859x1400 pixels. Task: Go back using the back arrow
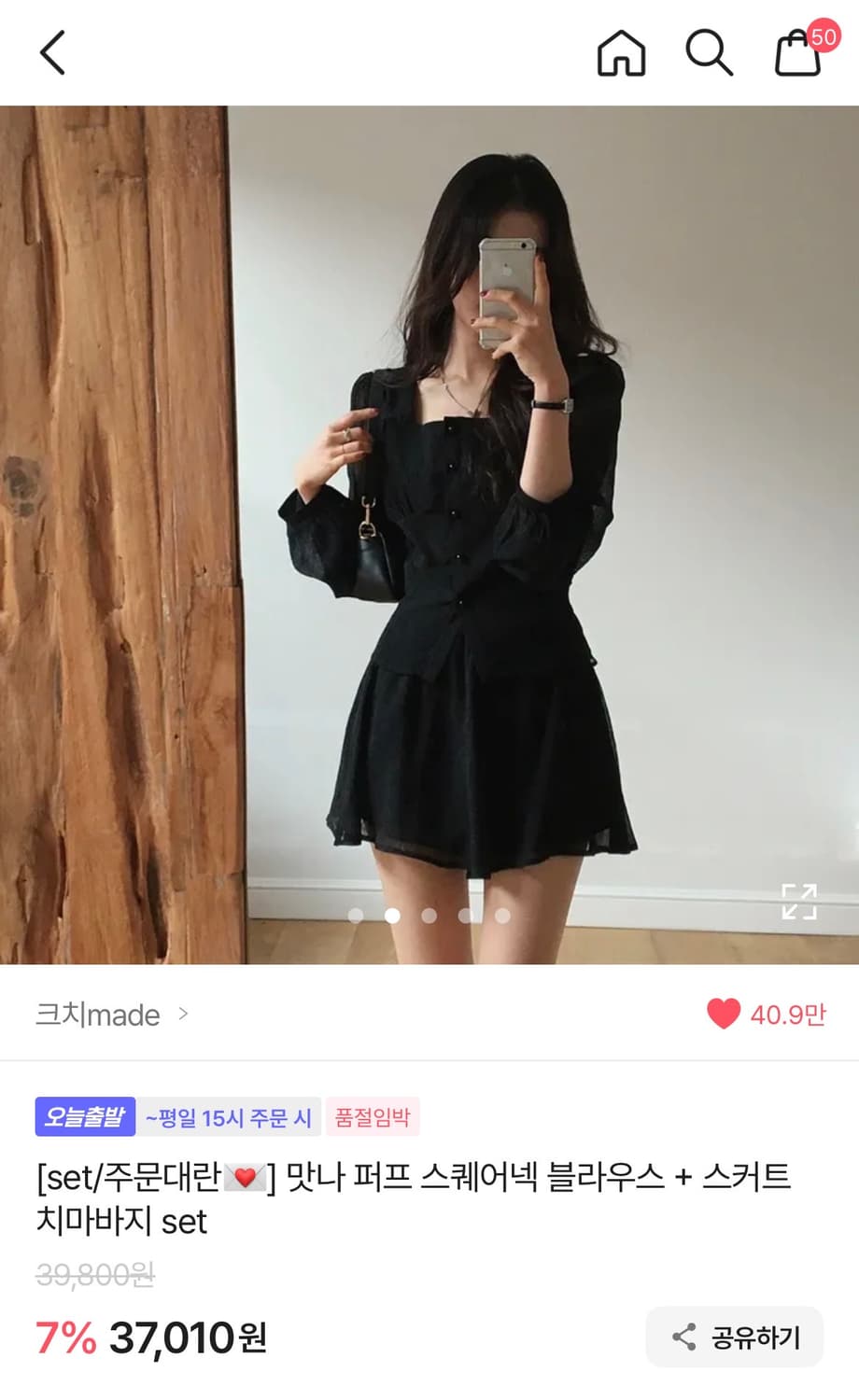point(52,52)
